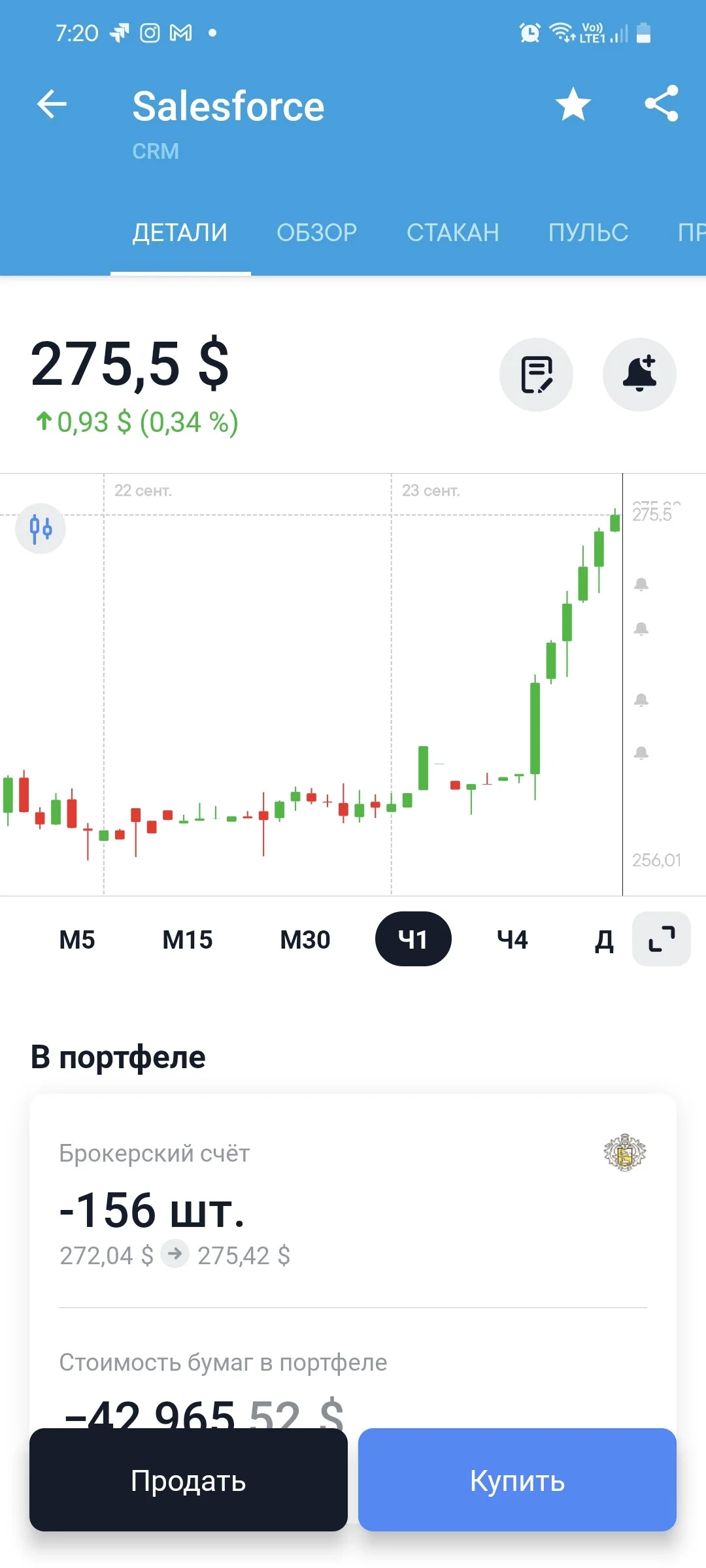Expand the chart to fullscreen
This screenshot has height=1568, width=706.
click(662, 939)
